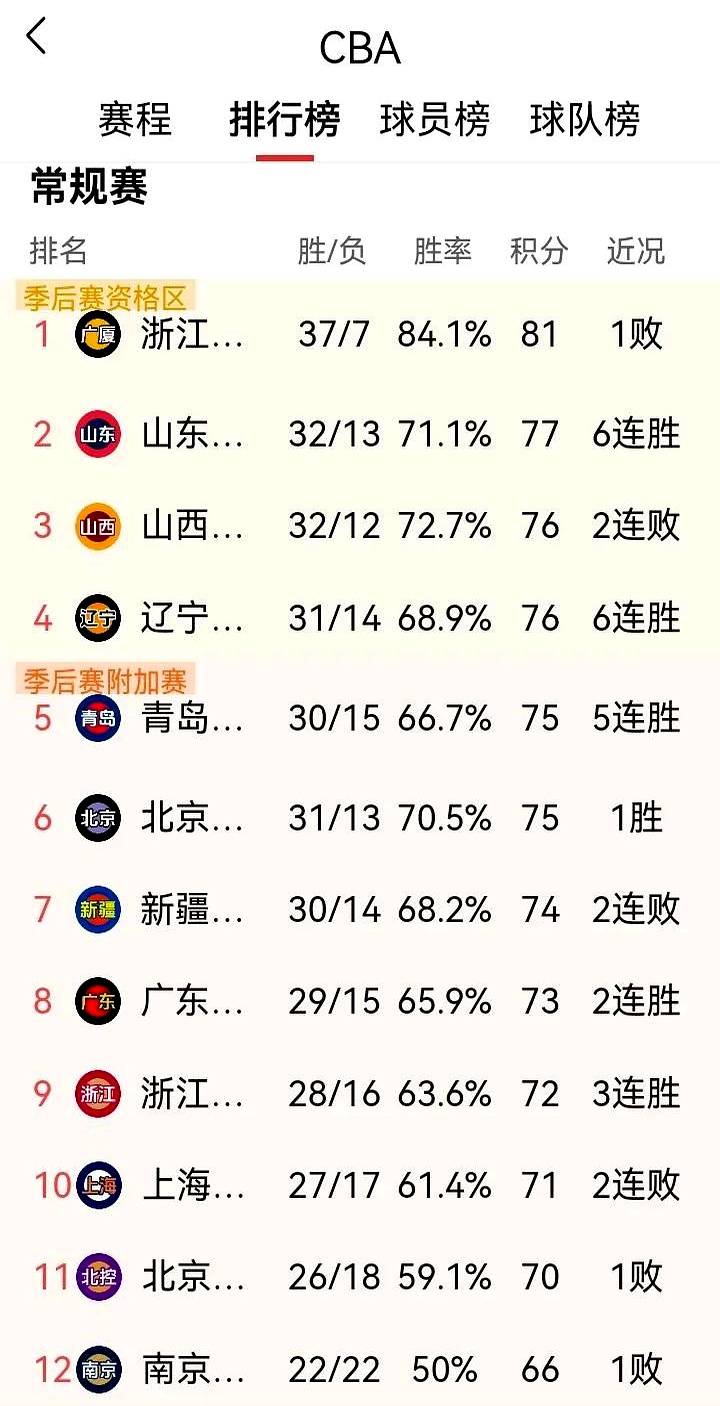The height and width of the screenshot is (1406, 720).
Task: Tap the back arrow to leave CBA page
Action: point(37,36)
